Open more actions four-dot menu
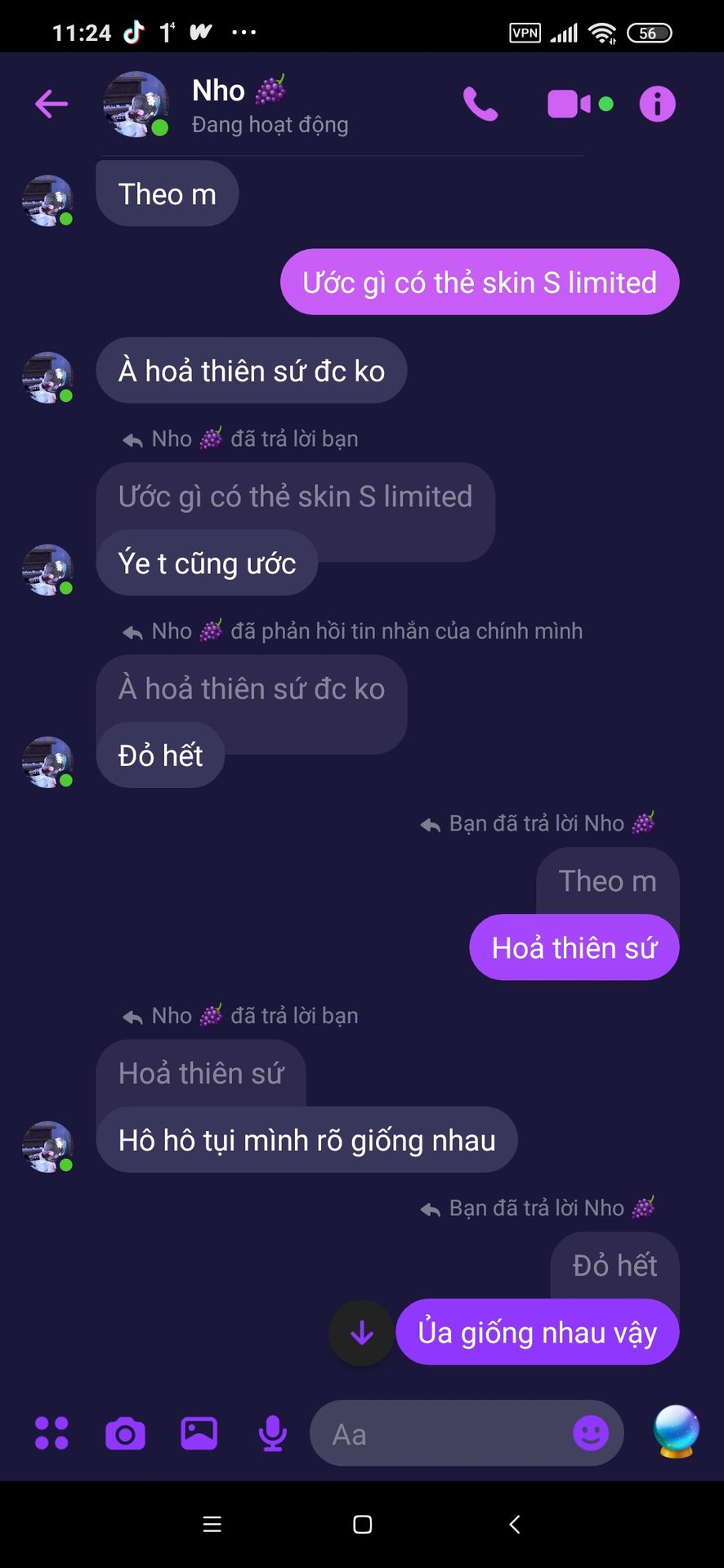This screenshot has width=724, height=1568. coord(51,1433)
